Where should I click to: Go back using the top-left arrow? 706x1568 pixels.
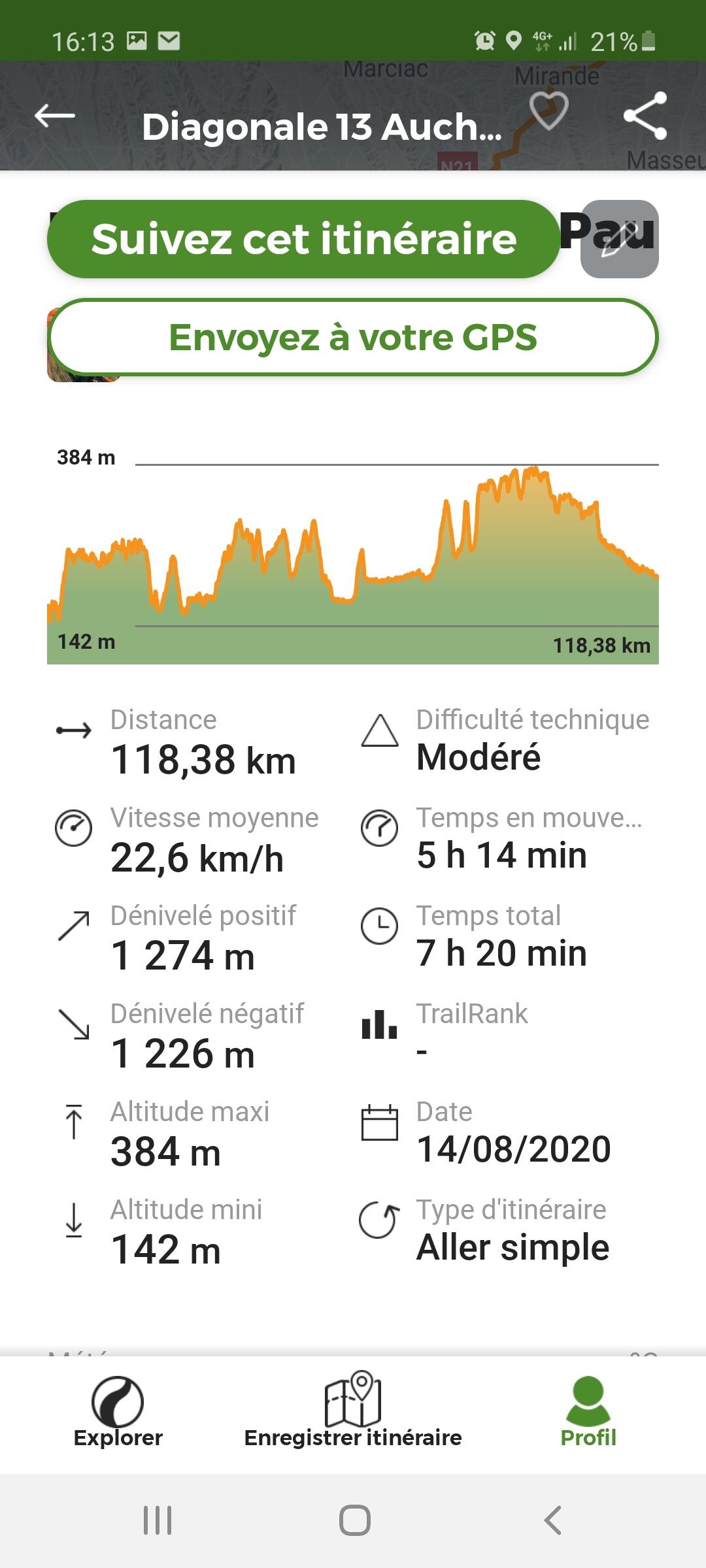[55, 116]
